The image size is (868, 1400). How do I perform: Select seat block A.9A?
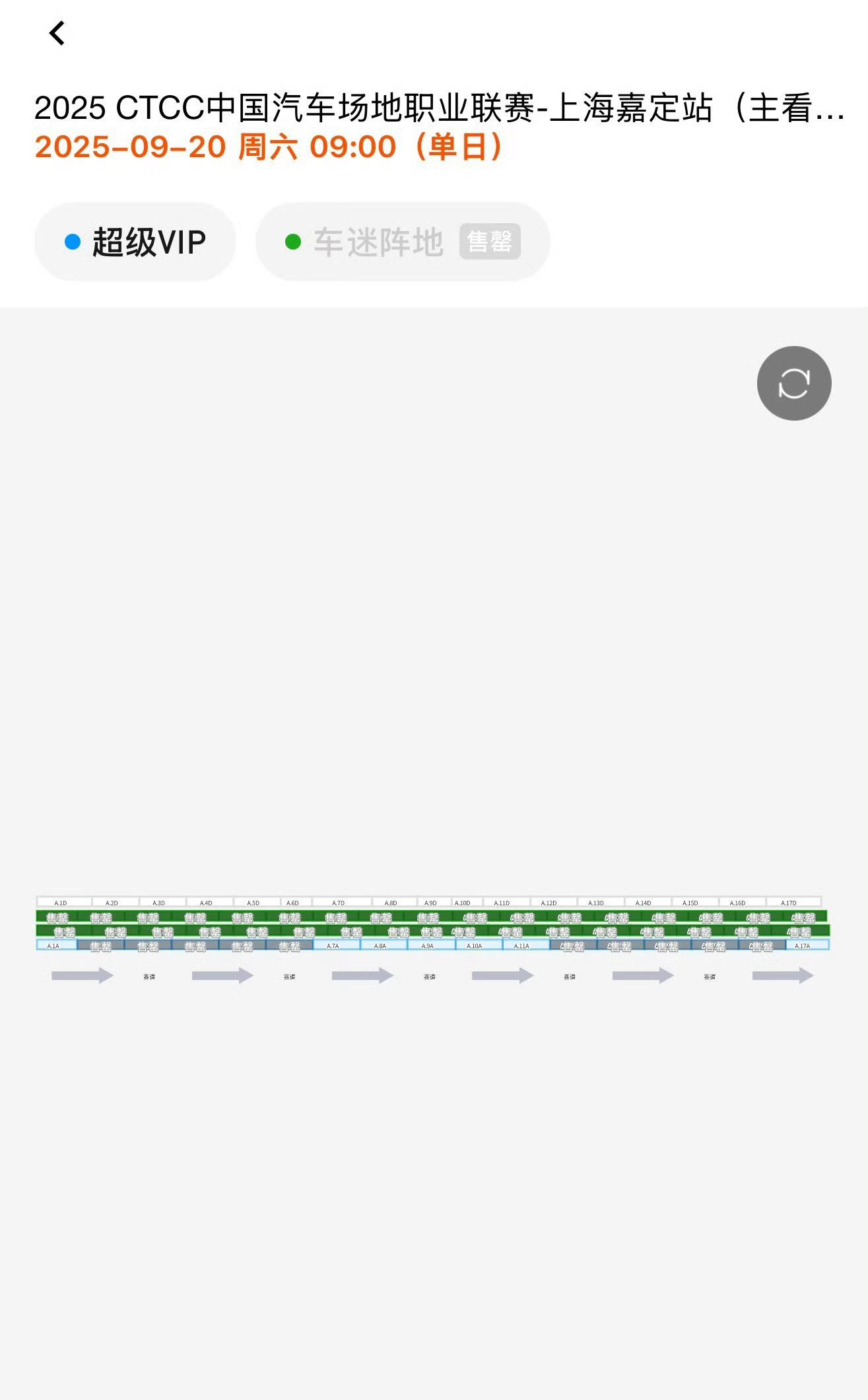coord(431,946)
